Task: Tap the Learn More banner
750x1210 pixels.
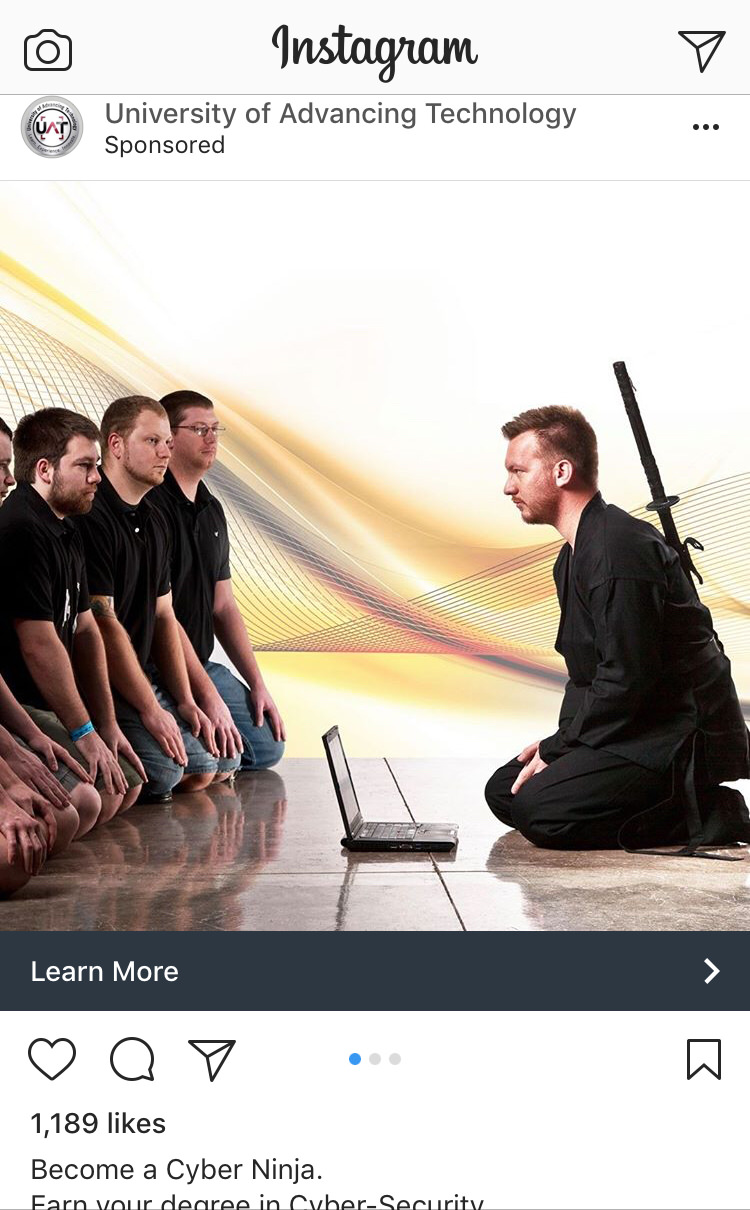Action: coord(375,971)
